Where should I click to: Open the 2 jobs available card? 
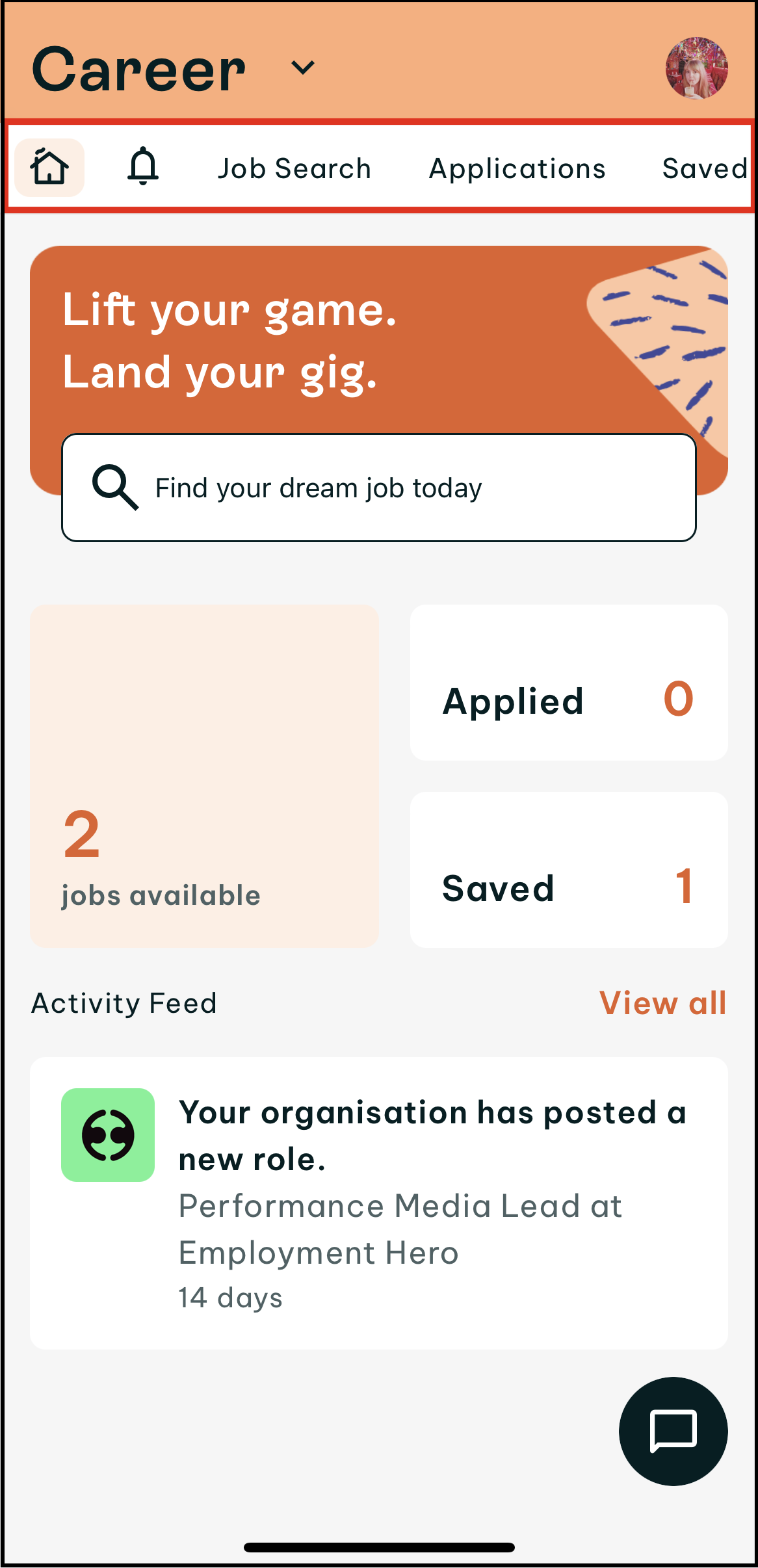point(204,776)
